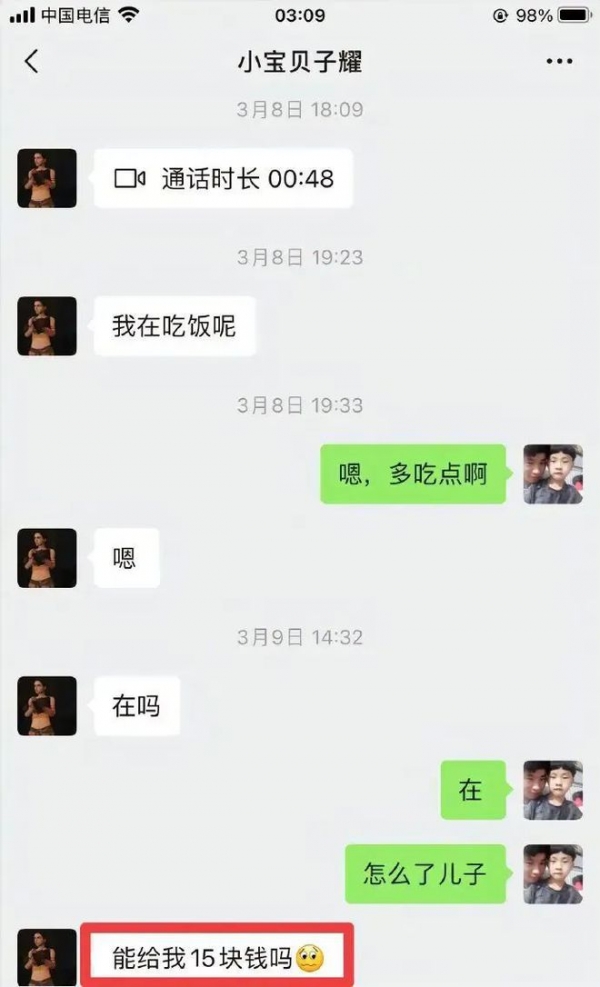
Task: Open the sender's avatar beside 我在吃饭呢
Action: (x=47, y=326)
